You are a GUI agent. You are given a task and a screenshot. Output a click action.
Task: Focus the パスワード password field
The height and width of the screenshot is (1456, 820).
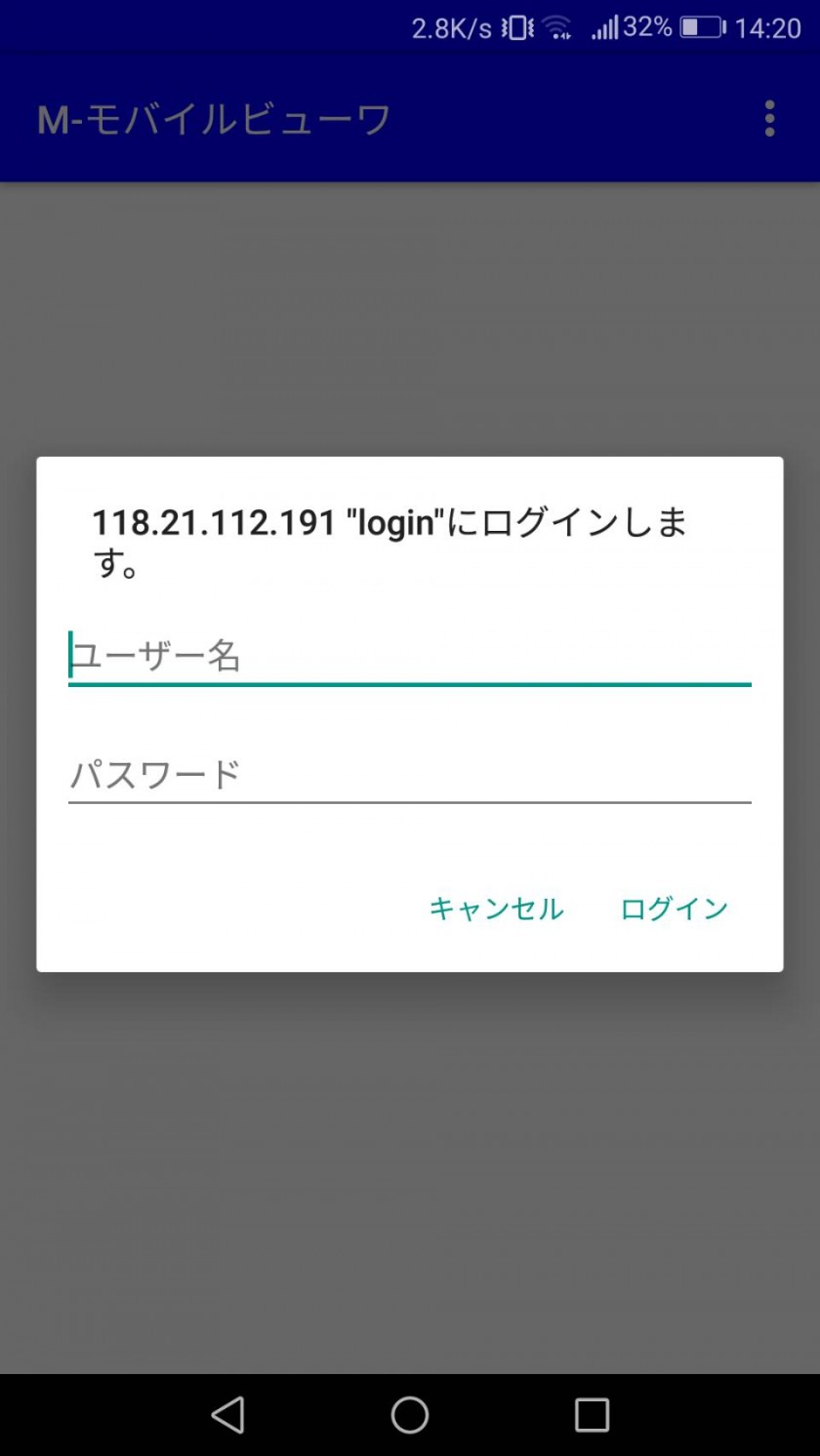click(409, 775)
